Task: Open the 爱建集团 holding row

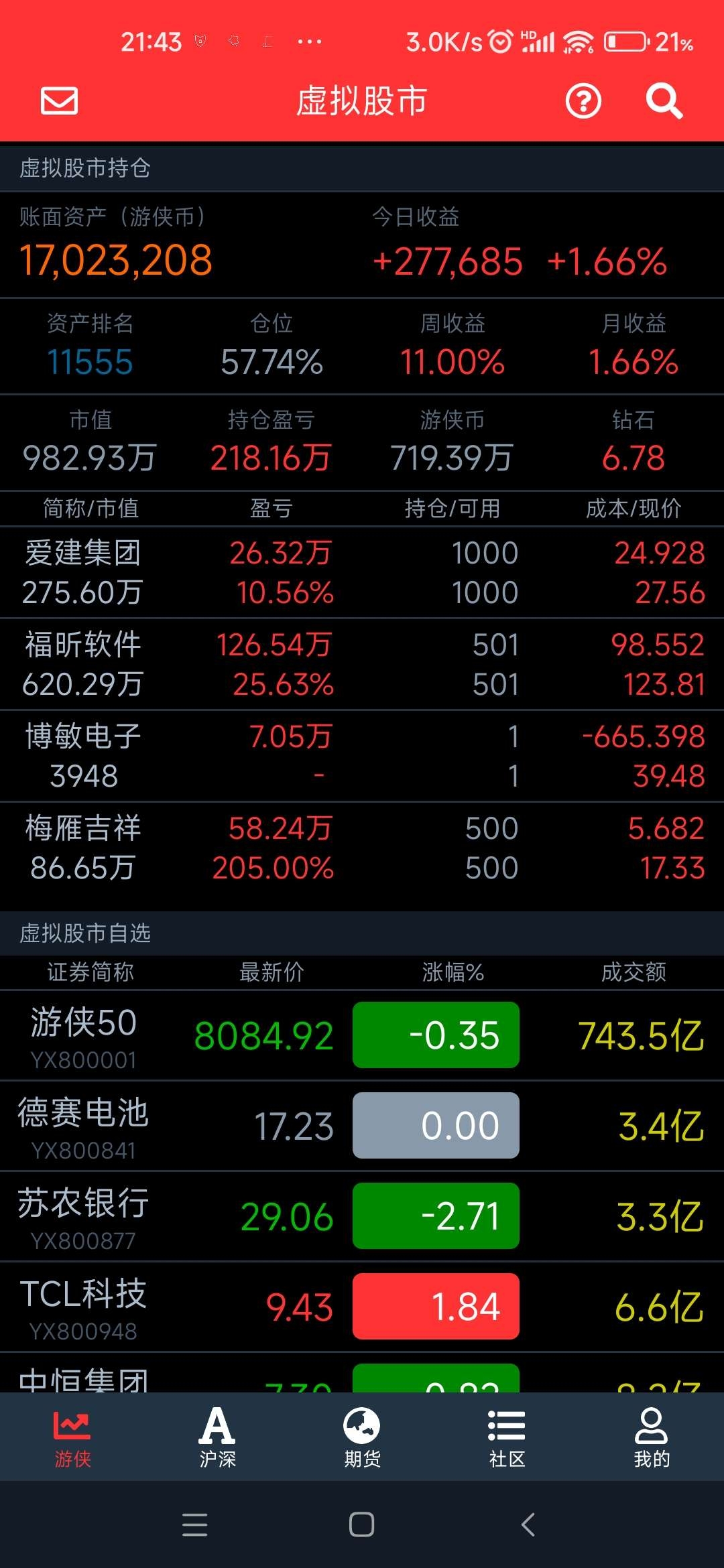Action: coord(362,572)
